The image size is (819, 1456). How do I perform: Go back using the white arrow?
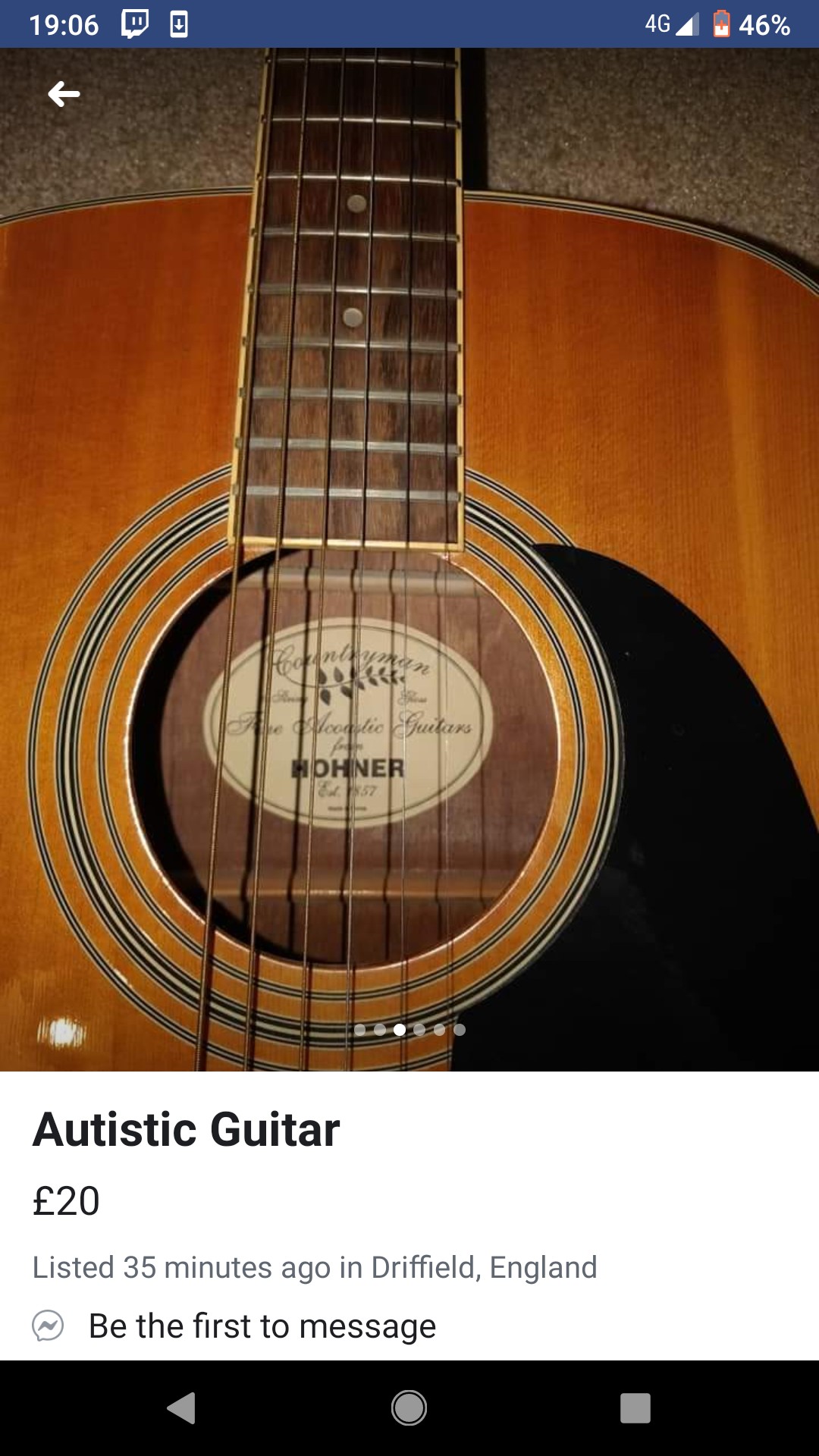tap(64, 94)
